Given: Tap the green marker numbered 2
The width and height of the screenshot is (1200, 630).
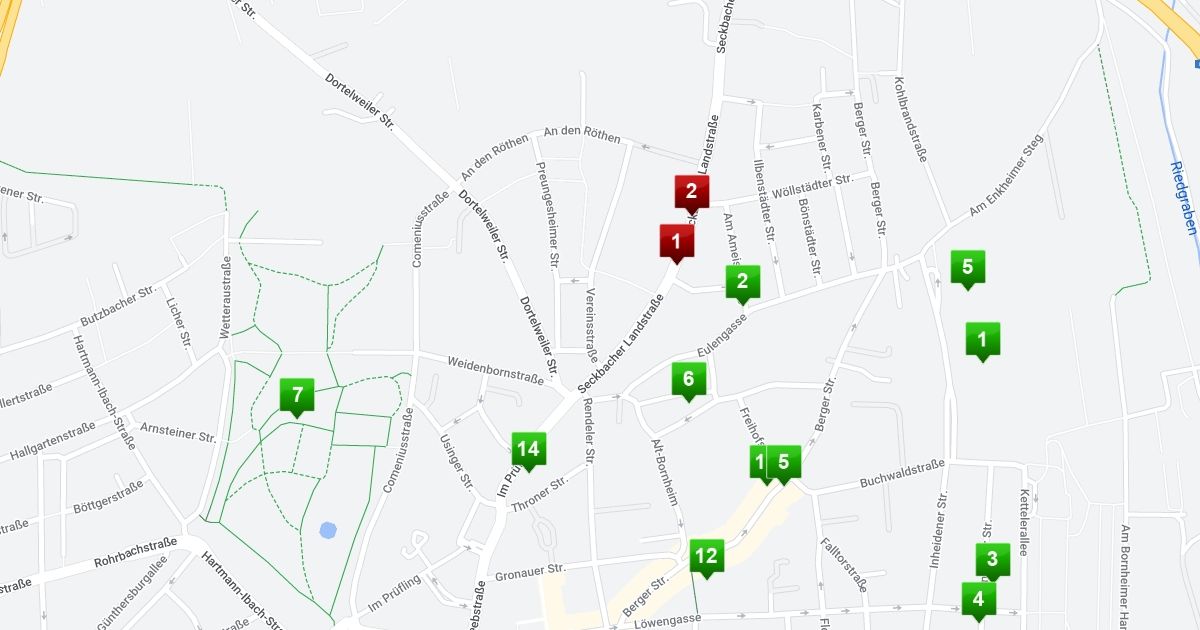Looking at the screenshot, I should click(742, 281).
